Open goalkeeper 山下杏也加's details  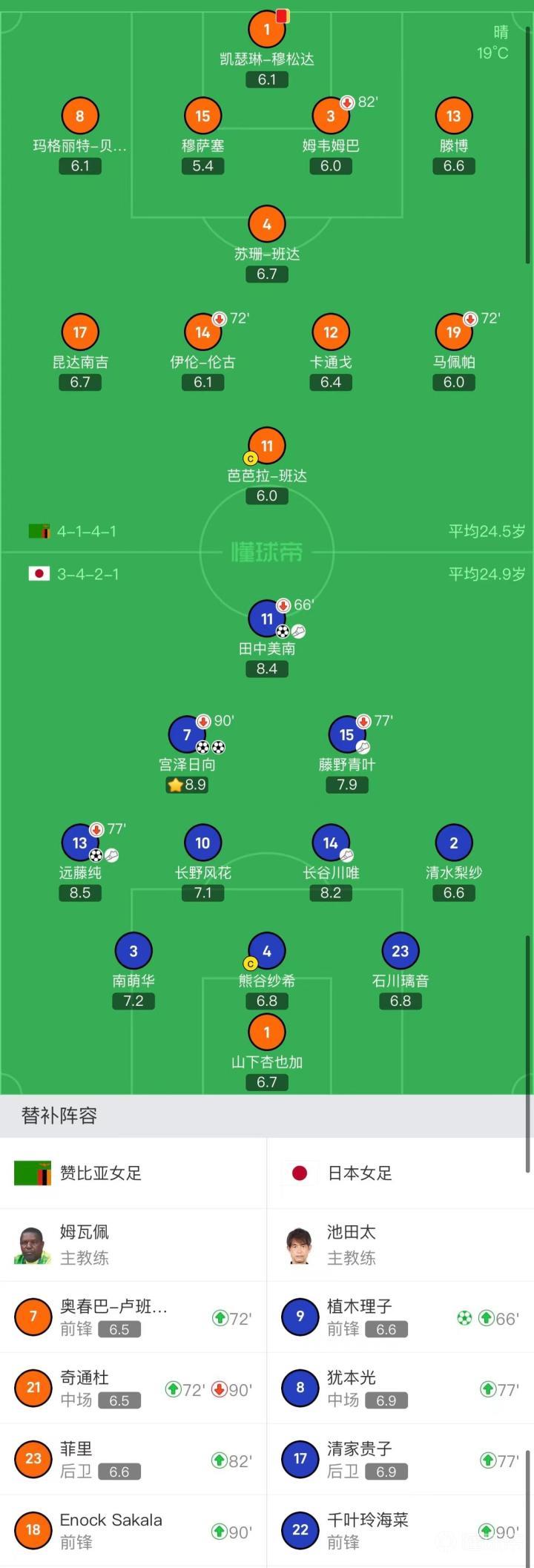click(267, 1032)
